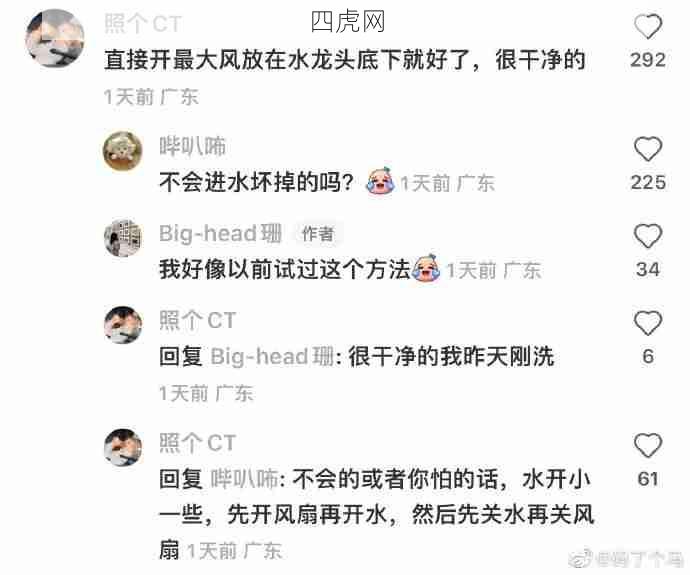Like 哔叭咘's comment 不会进水坏掉的吗
690x575 pixels.
[x=648, y=149]
